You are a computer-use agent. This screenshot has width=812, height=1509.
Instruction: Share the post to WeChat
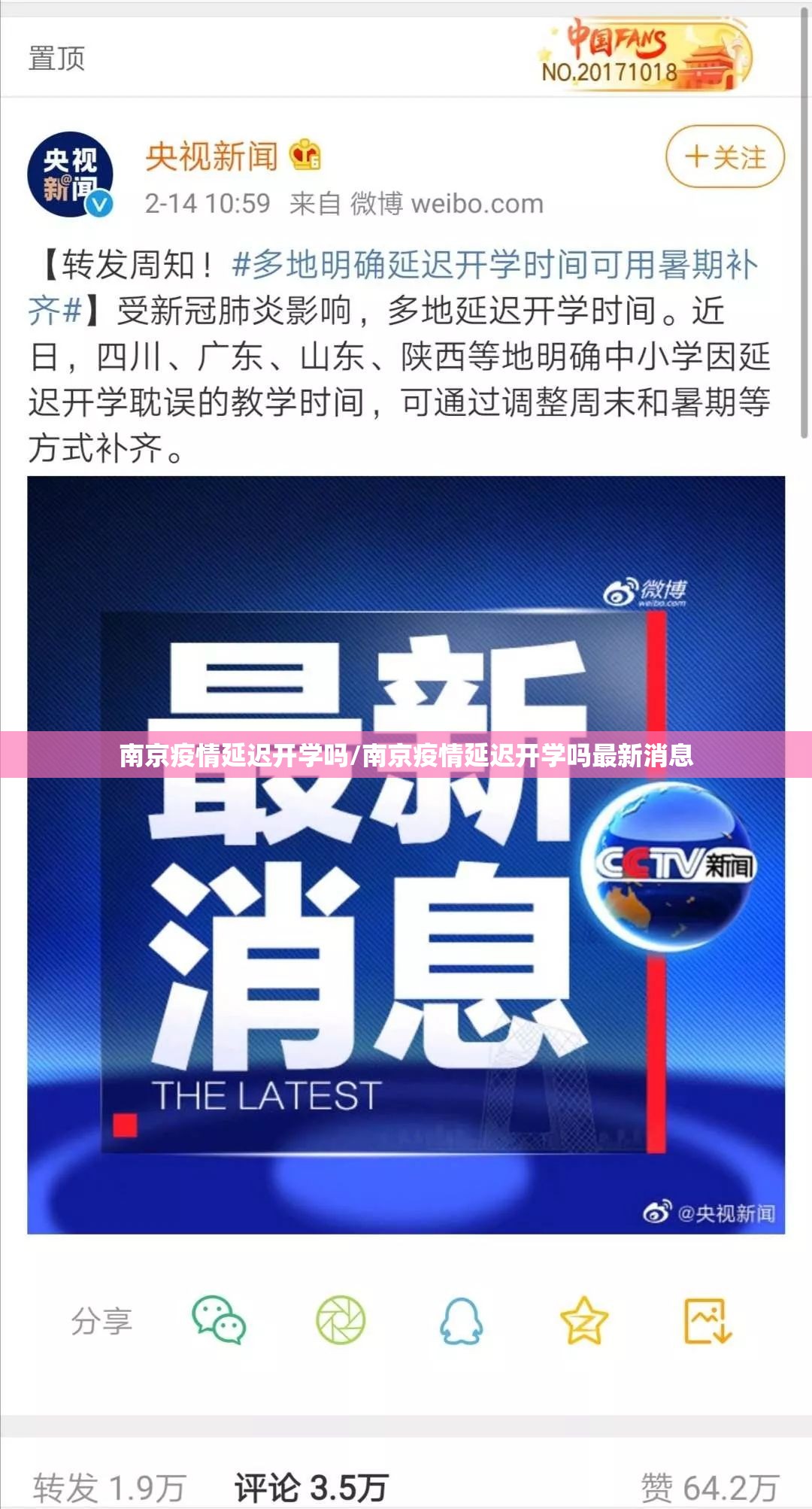click(x=219, y=1320)
